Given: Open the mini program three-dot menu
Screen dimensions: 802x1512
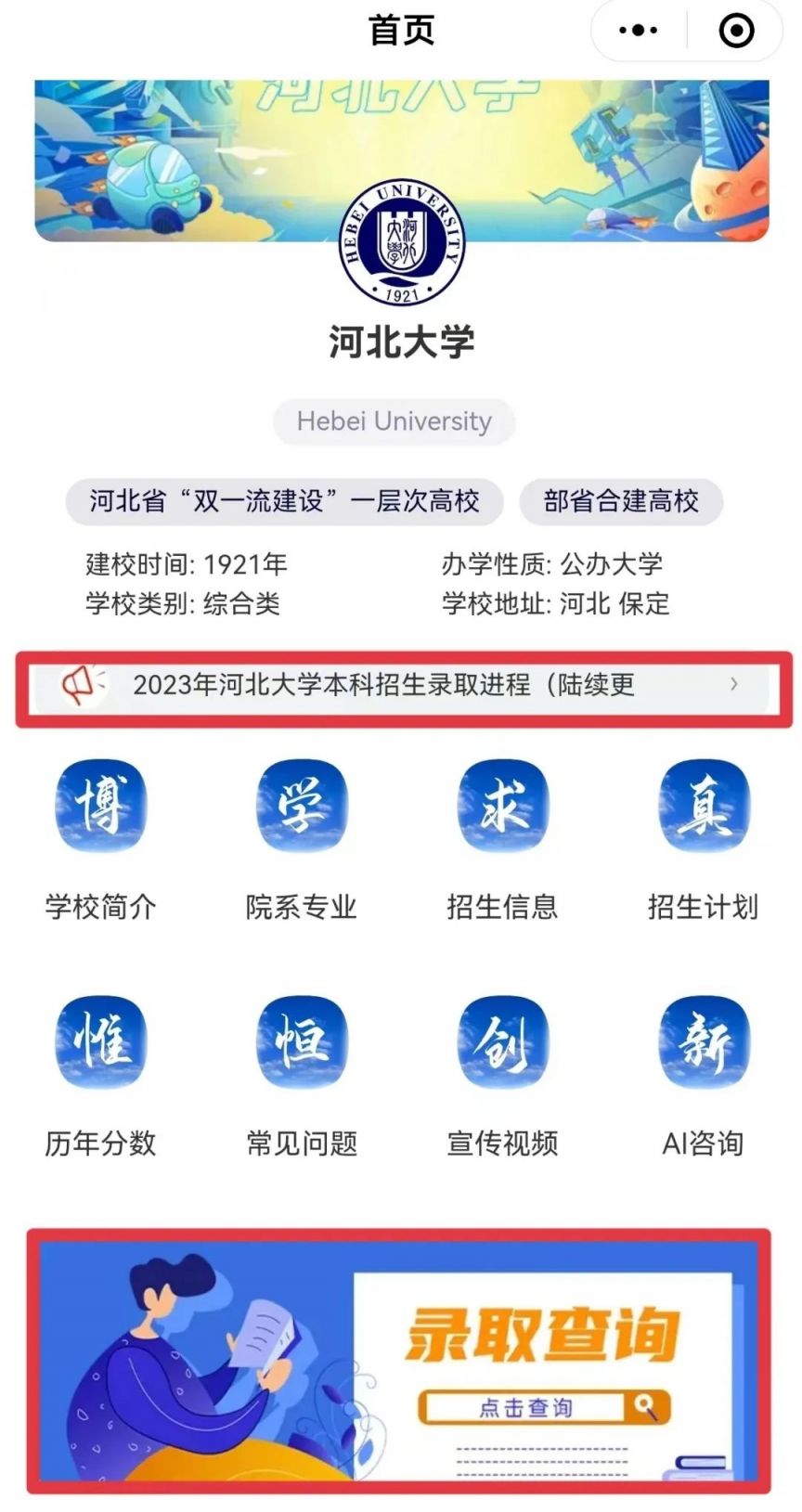Looking at the screenshot, I should [x=636, y=31].
